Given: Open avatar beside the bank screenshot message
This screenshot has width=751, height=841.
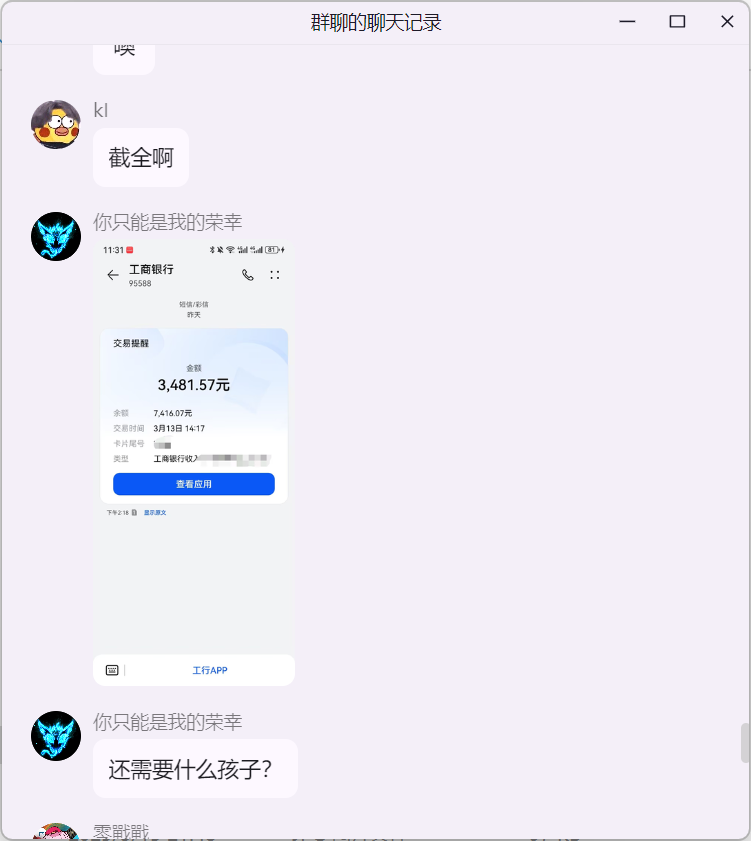Looking at the screenshot, I should (x=56, y=237).
